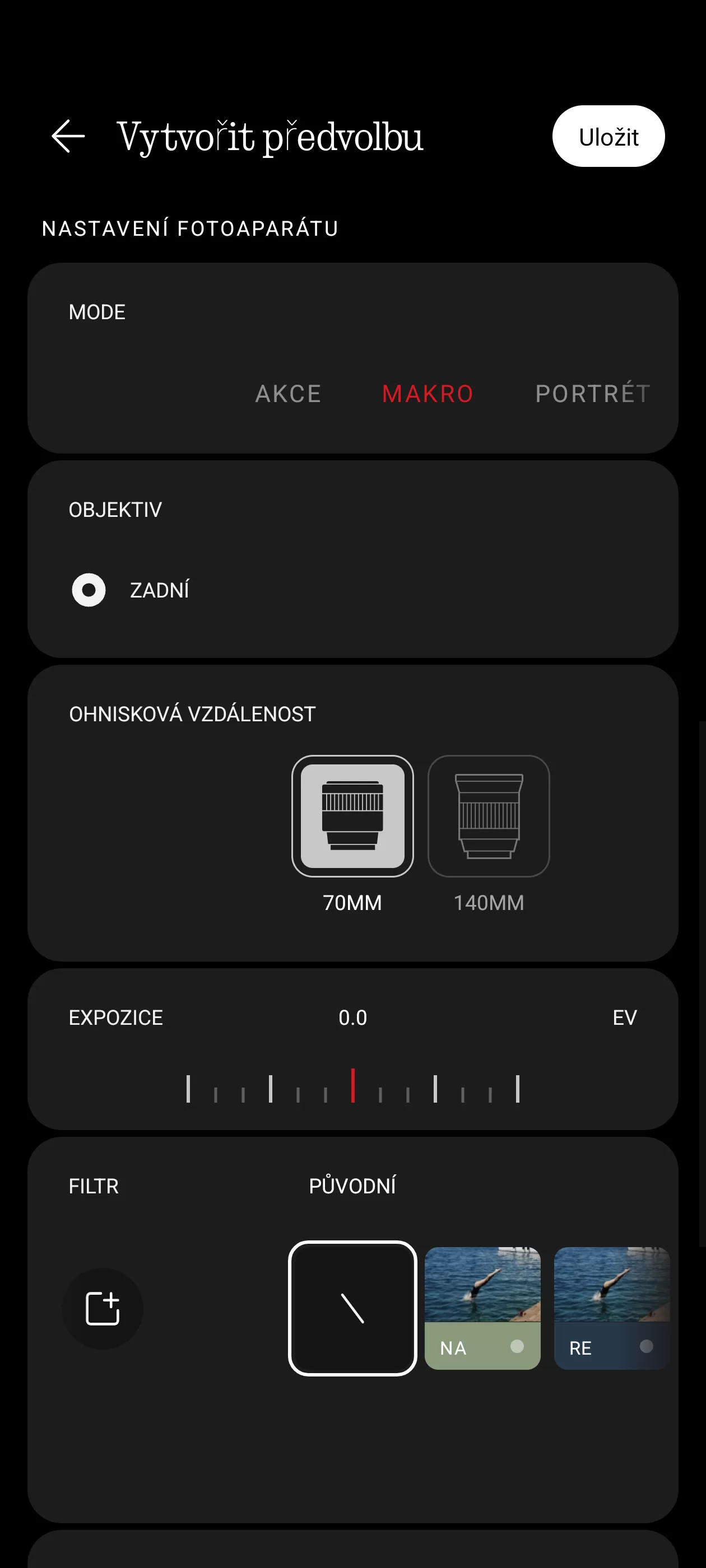The width and height of the screenshot is (706, 1568).
Task: Switch mode to AKCE
Action: pos(288,394)
